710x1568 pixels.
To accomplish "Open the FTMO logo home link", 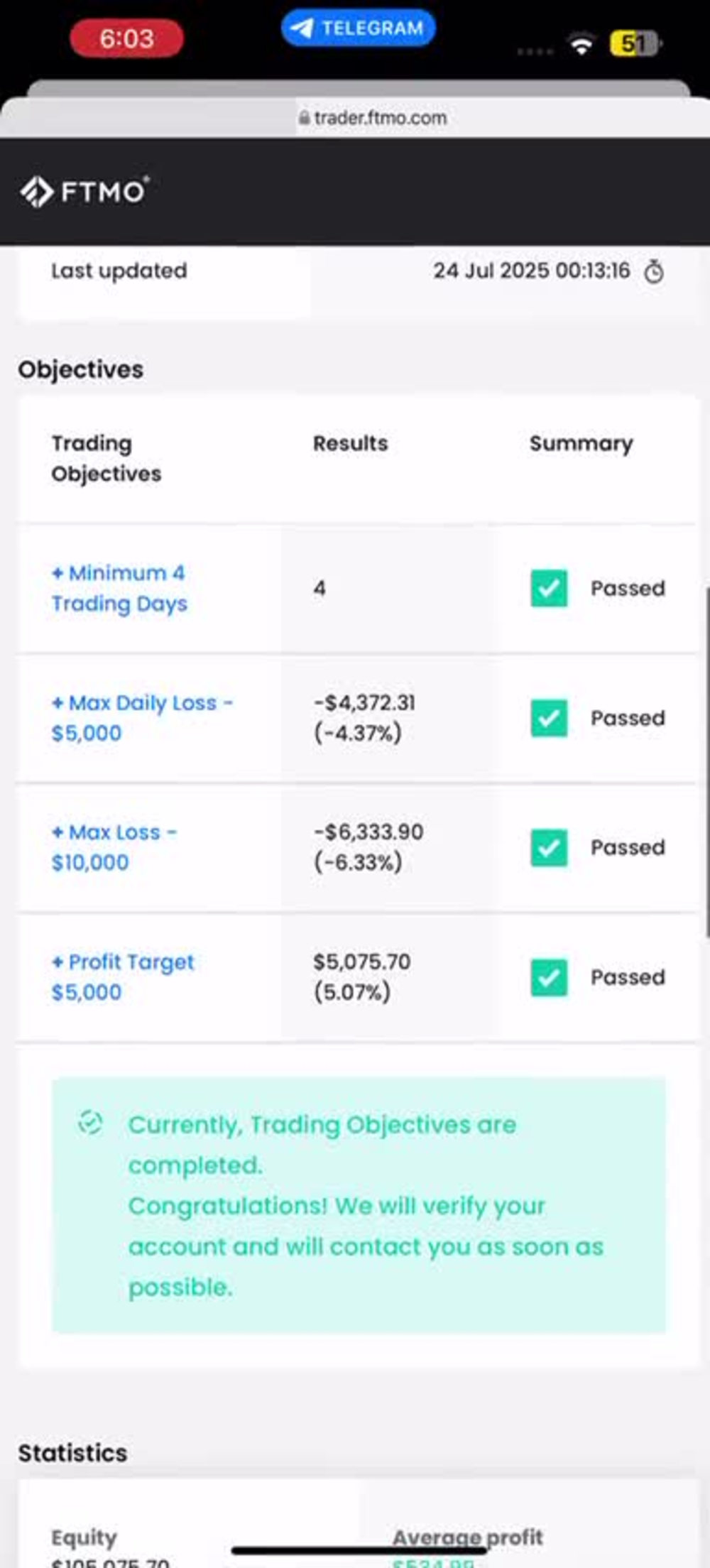I will tap(84, 191).
